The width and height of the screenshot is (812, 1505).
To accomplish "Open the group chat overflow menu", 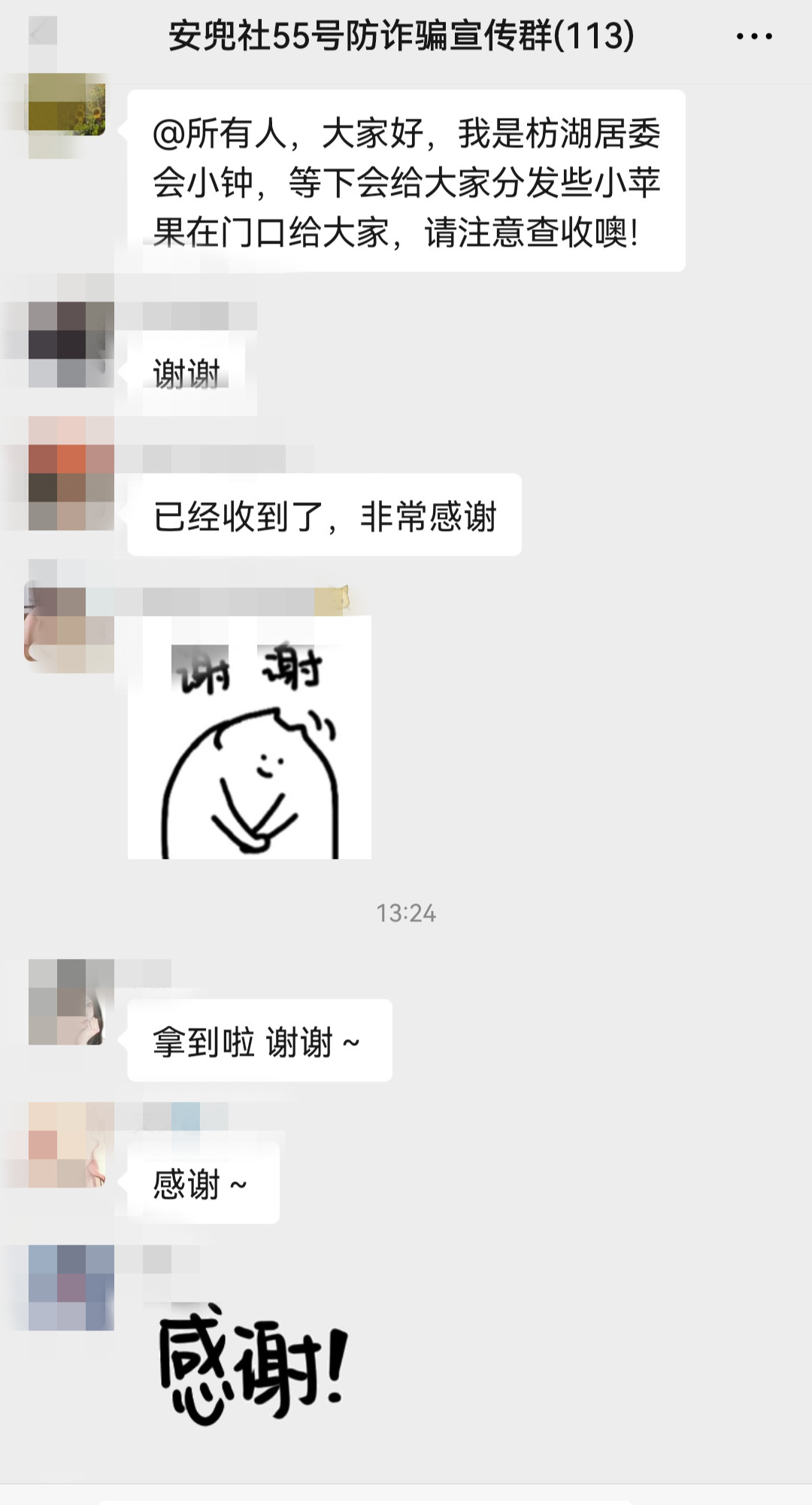I will [753, 36].
